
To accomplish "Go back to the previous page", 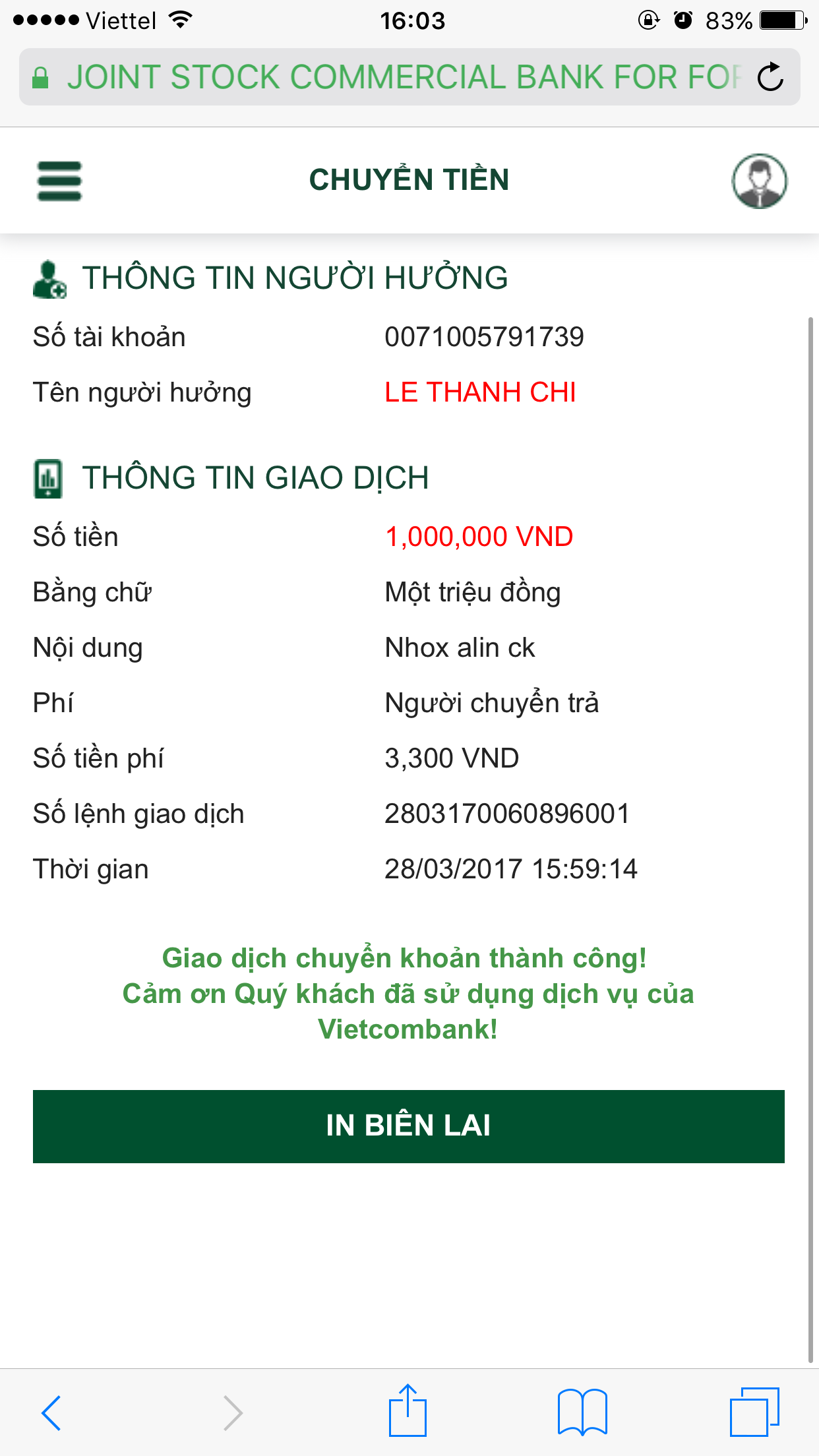I will 51,1412.
